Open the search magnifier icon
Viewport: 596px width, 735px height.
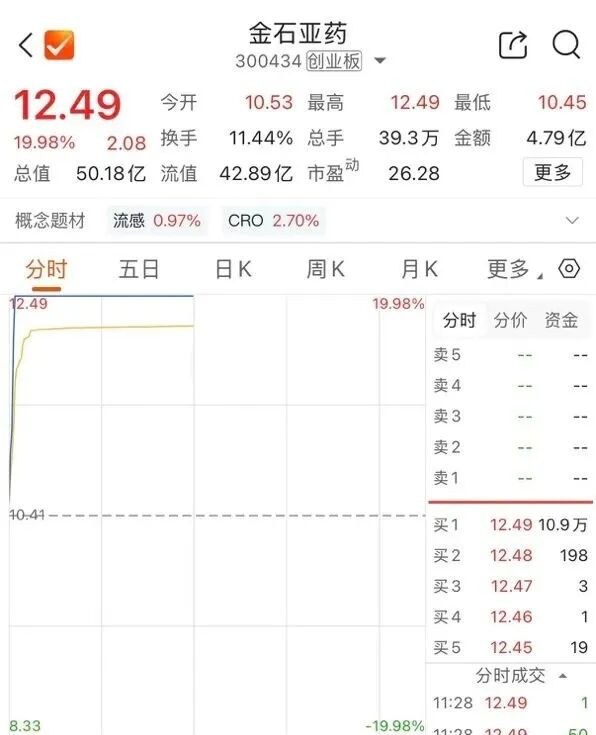[x=566, y=45]
